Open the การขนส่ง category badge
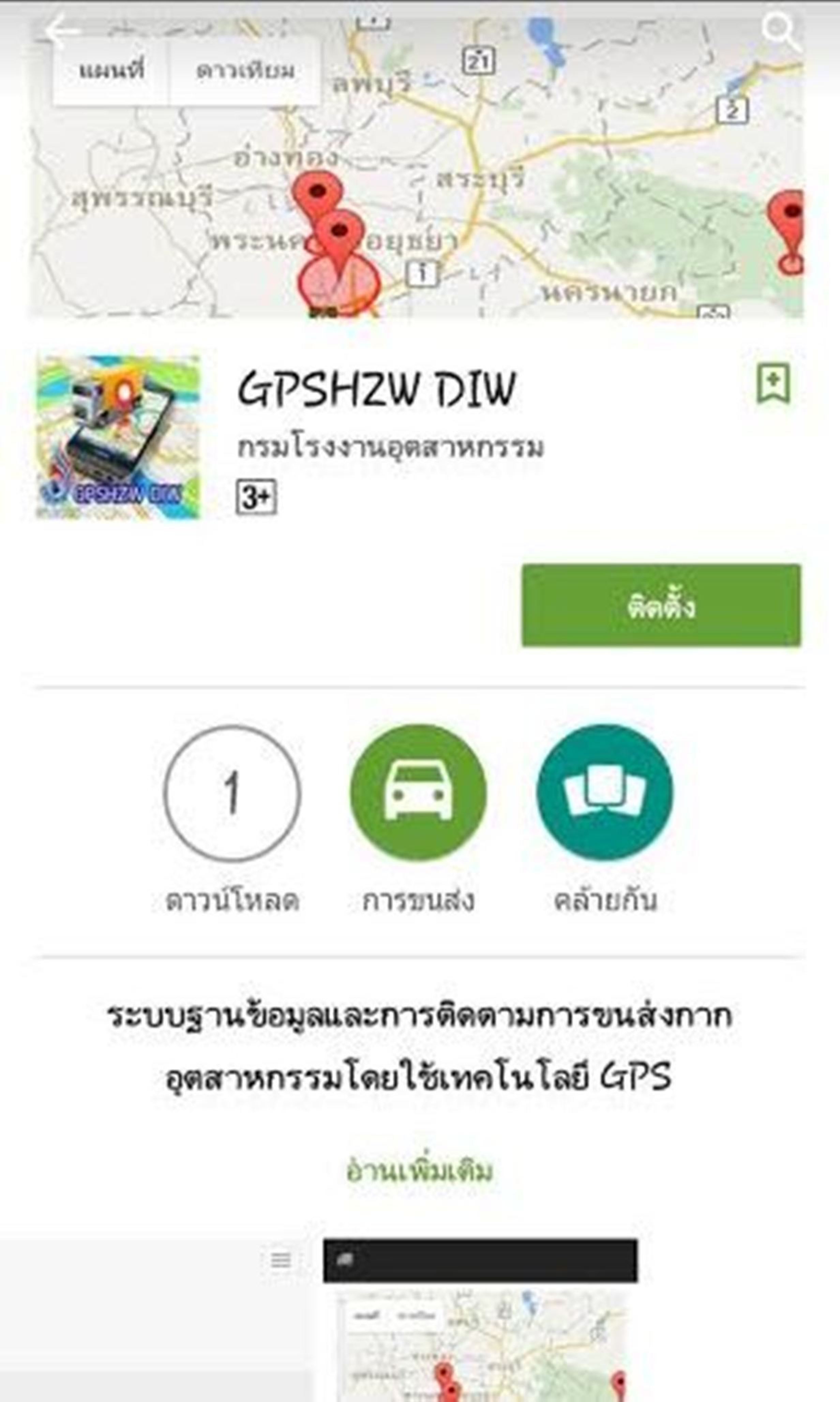Screen dimensions: 840x1402 point(418,792)
